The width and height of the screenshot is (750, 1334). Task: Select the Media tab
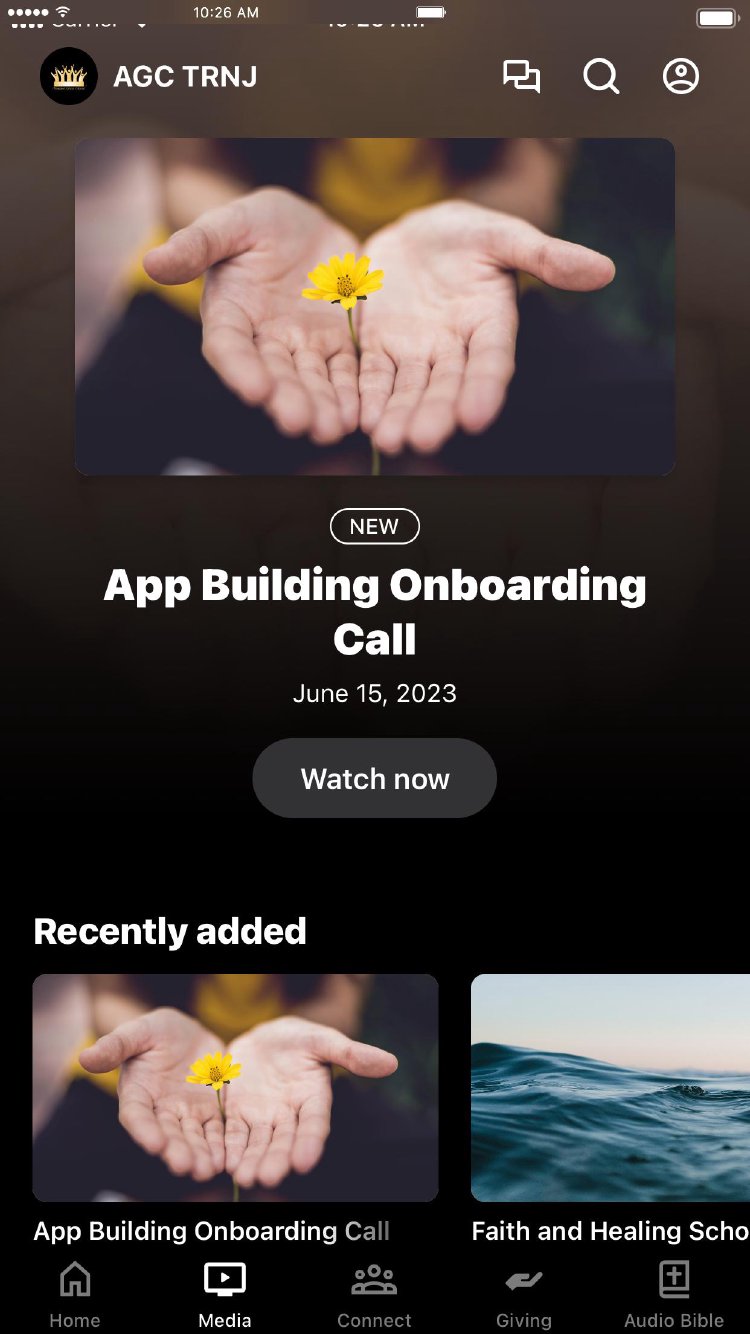[225, 1294]
